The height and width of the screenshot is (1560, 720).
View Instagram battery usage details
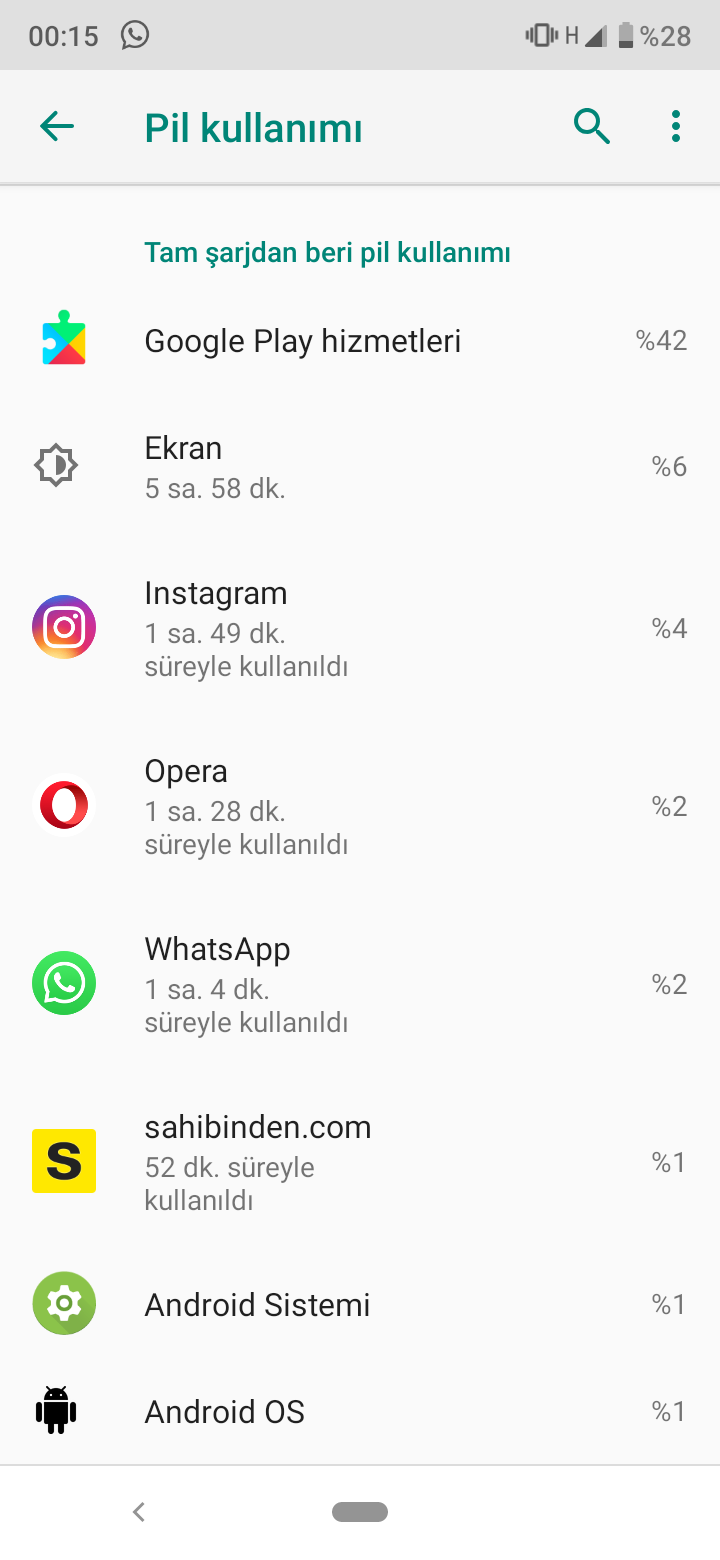(360, 628)
